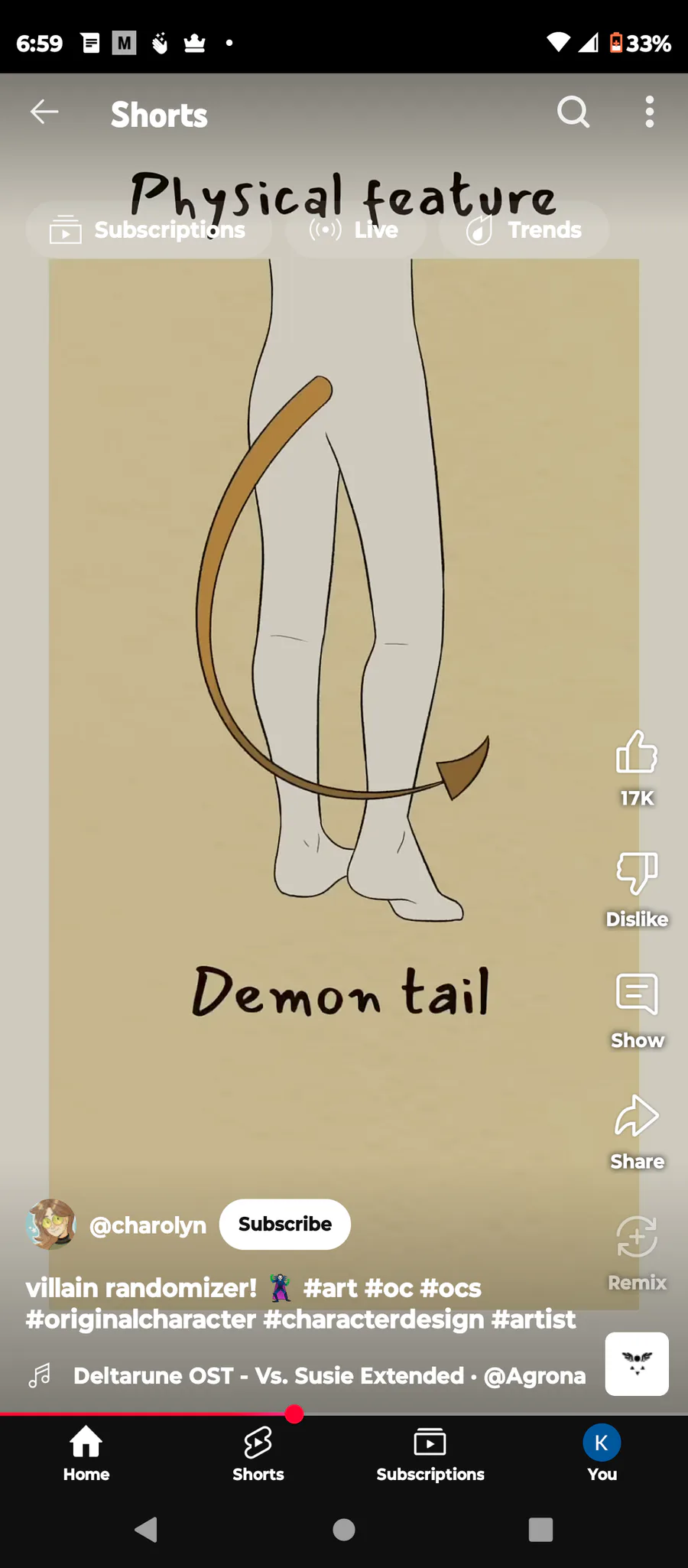This screenshot has height=1568, width=688.
Task: Open the sound thumbnail at bottom right
Action: pos(637,1364)
